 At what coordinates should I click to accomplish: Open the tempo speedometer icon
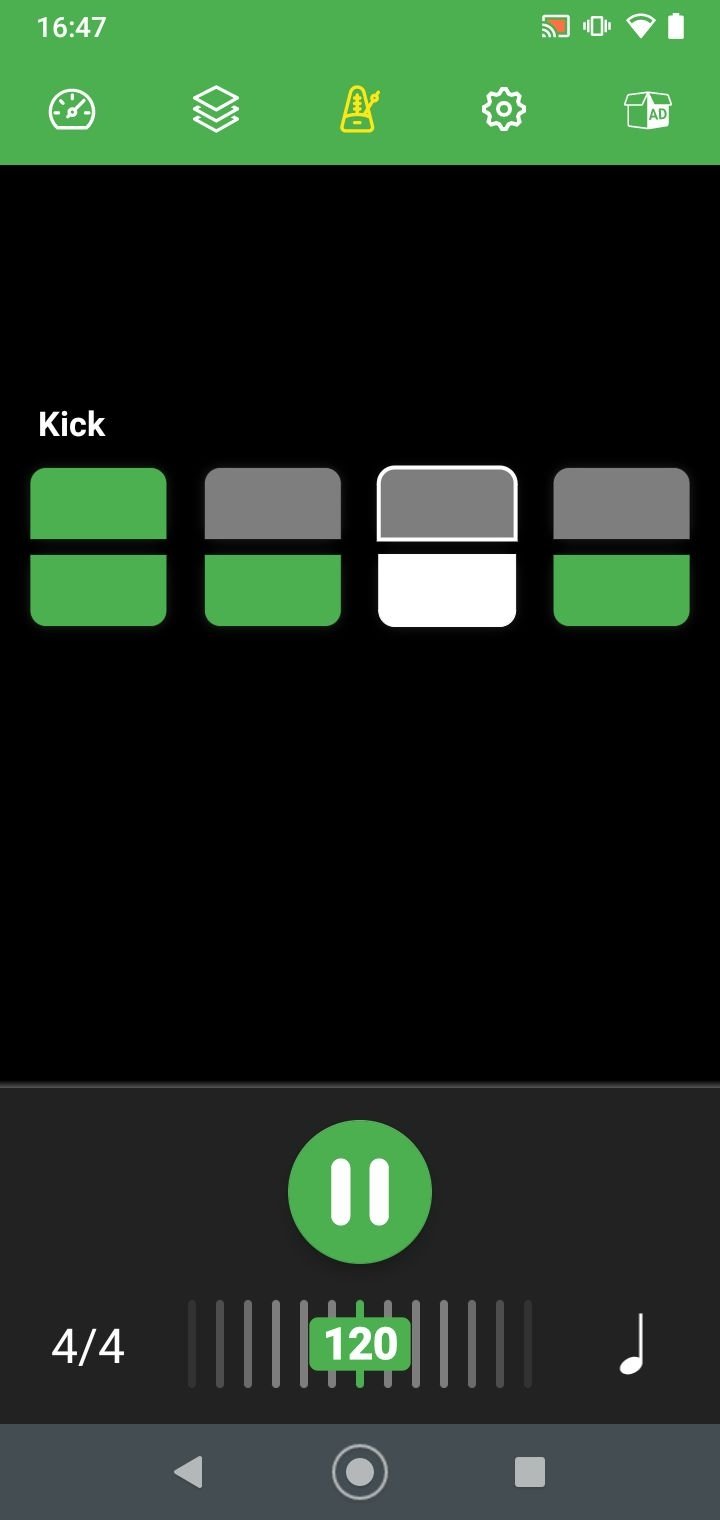point(72,109)
